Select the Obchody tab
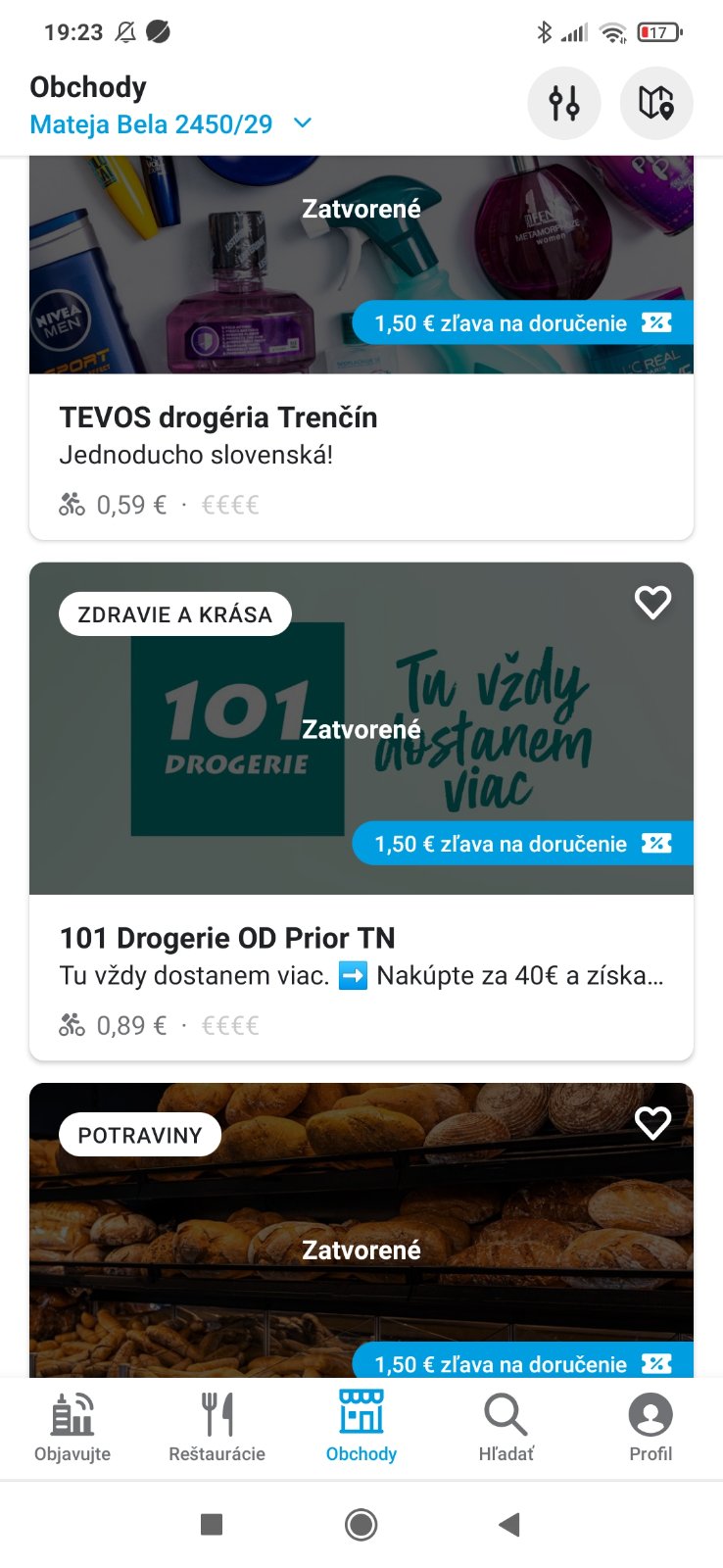The width and height of the screenshot is (723, 1568). 361,1427
